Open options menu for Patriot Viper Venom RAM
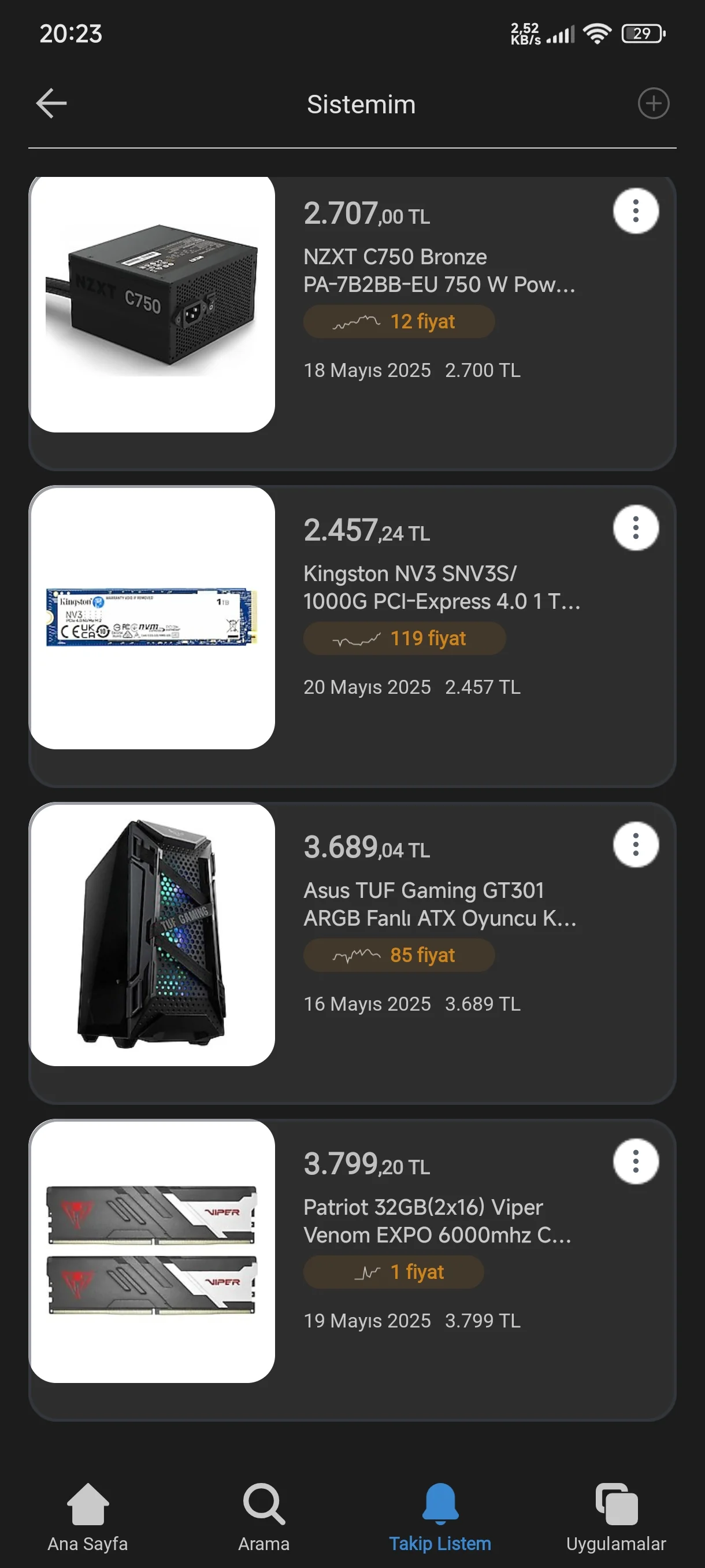This screenshot has width=705, height=1568. click(636, 1161)
